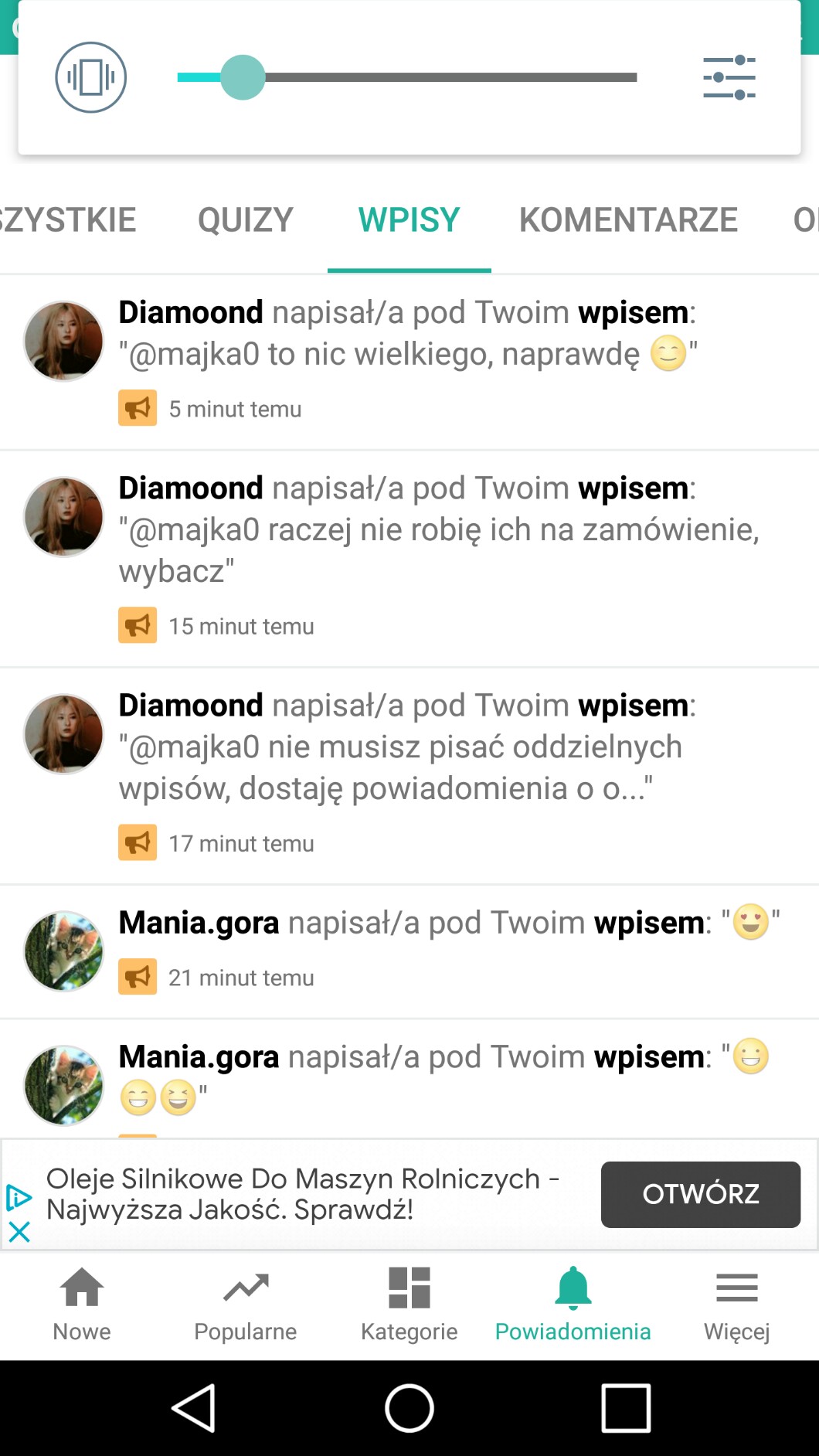Screen dimensions: 819x1456
Task: Switch to Kategorie in bottom navigation
Action: click(409, 1304)
